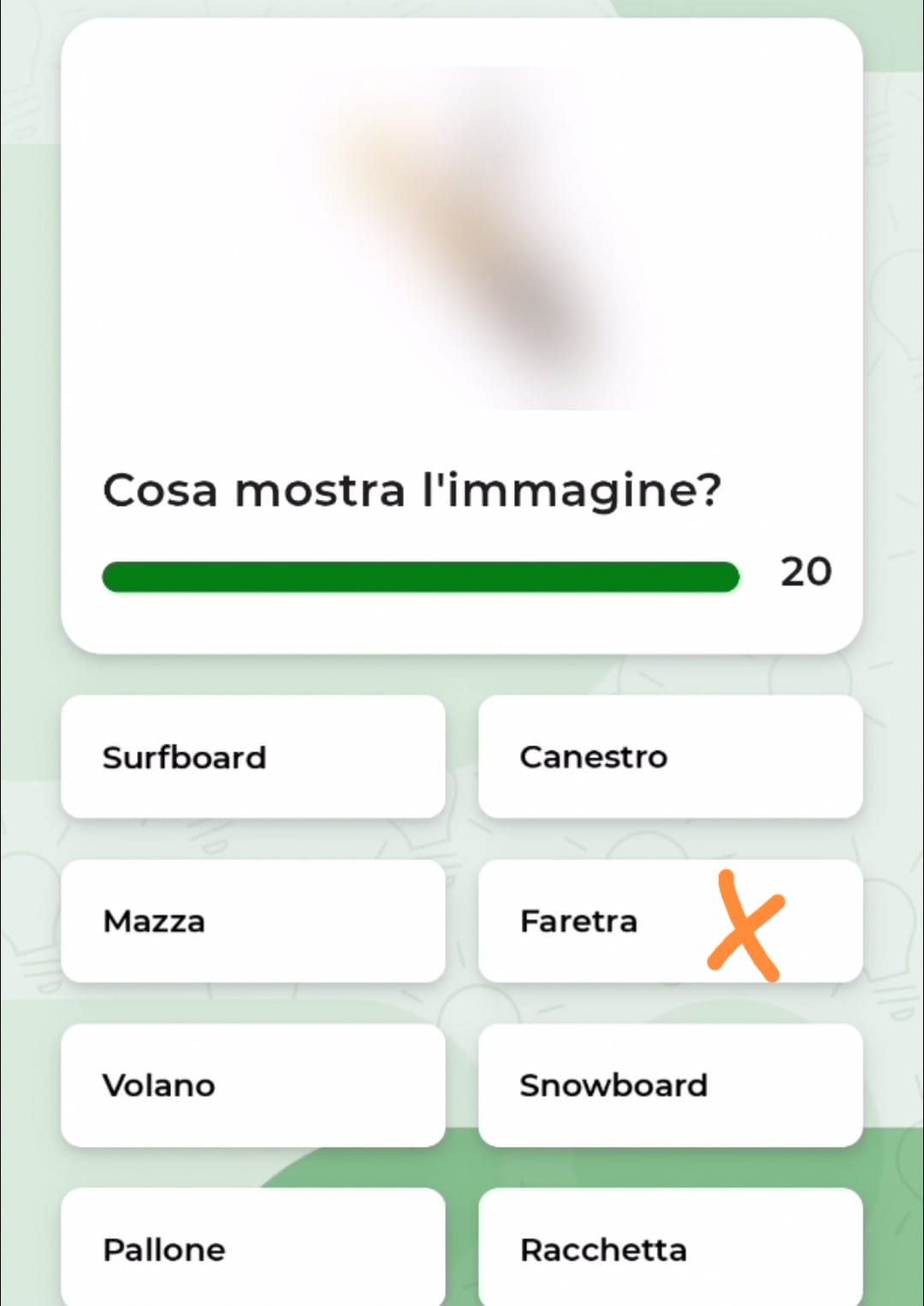
Task: Choose Canestro as the answer
Action: pyautogui.click(x=670, y=757)
